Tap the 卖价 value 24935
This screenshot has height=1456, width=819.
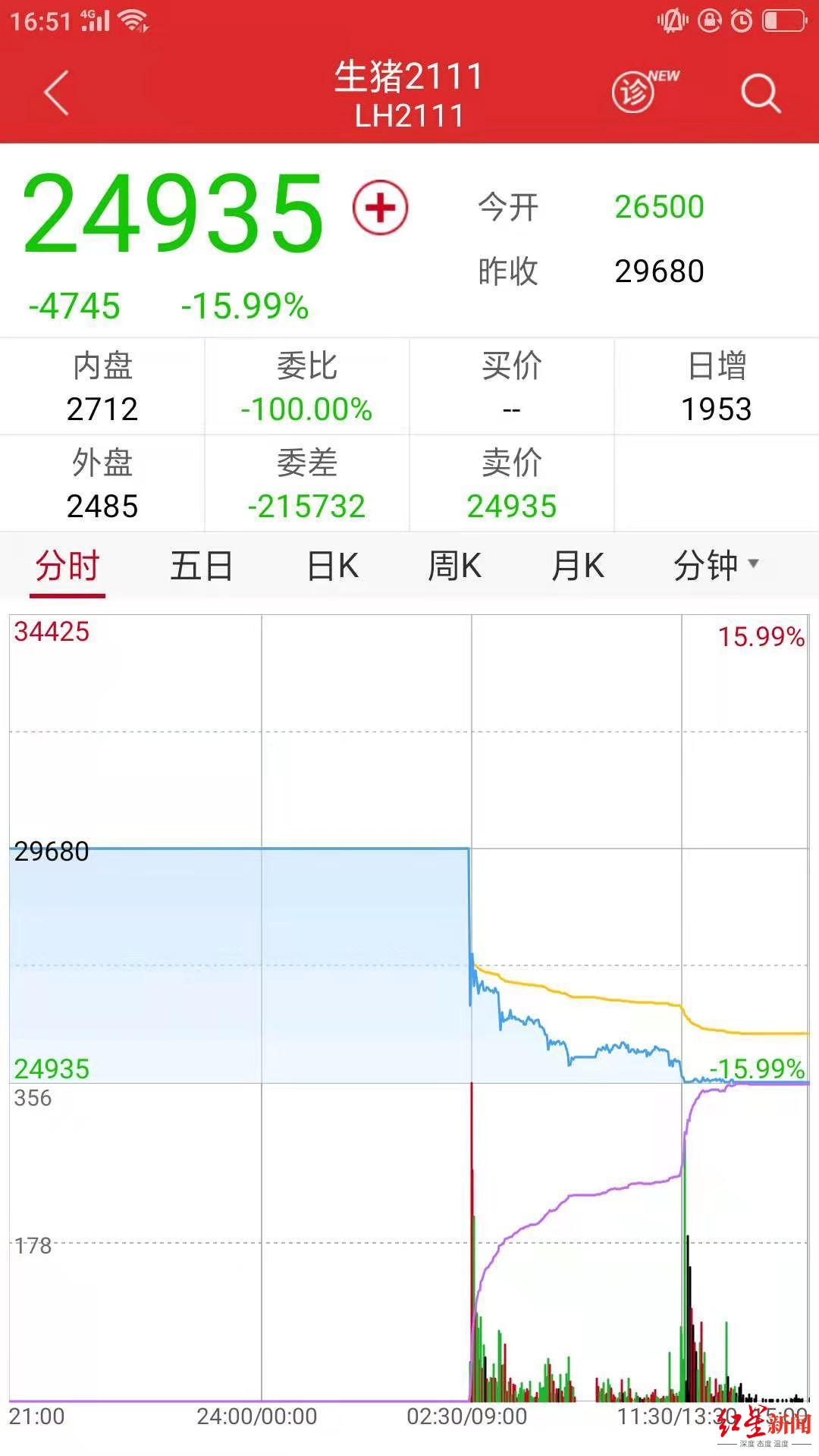click(x=511, y=504)
